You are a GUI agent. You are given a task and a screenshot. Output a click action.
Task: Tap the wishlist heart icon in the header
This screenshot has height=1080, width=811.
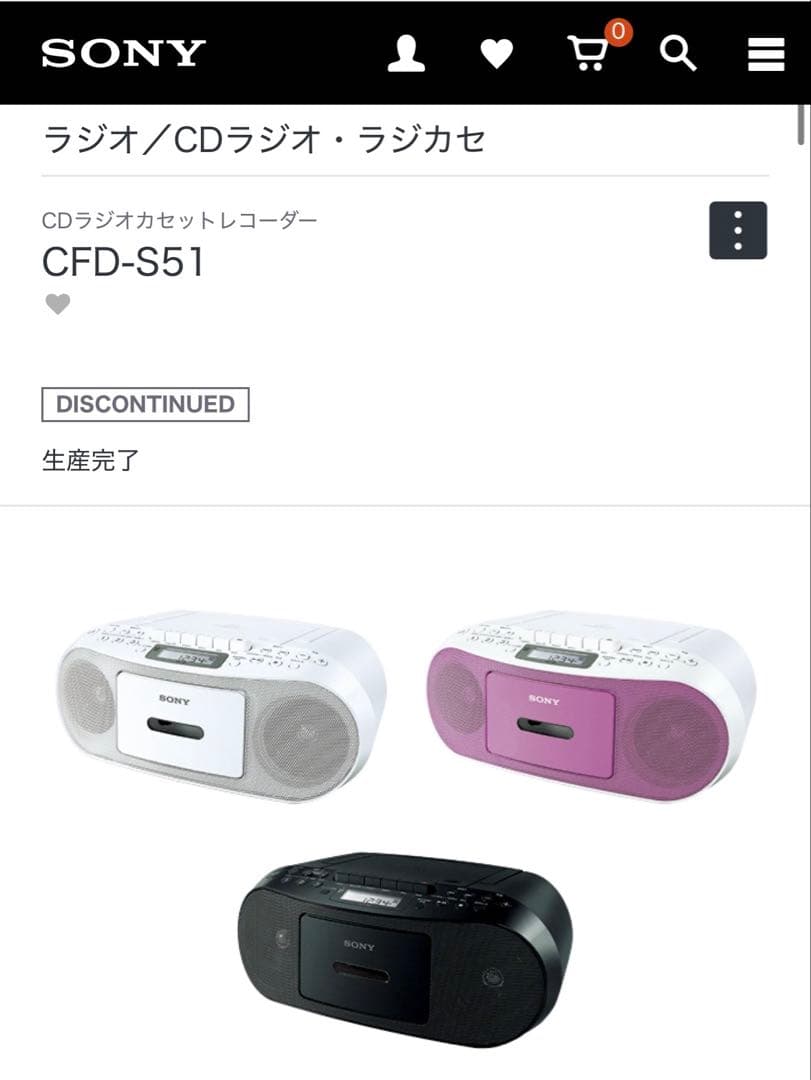tap(497, 52)
